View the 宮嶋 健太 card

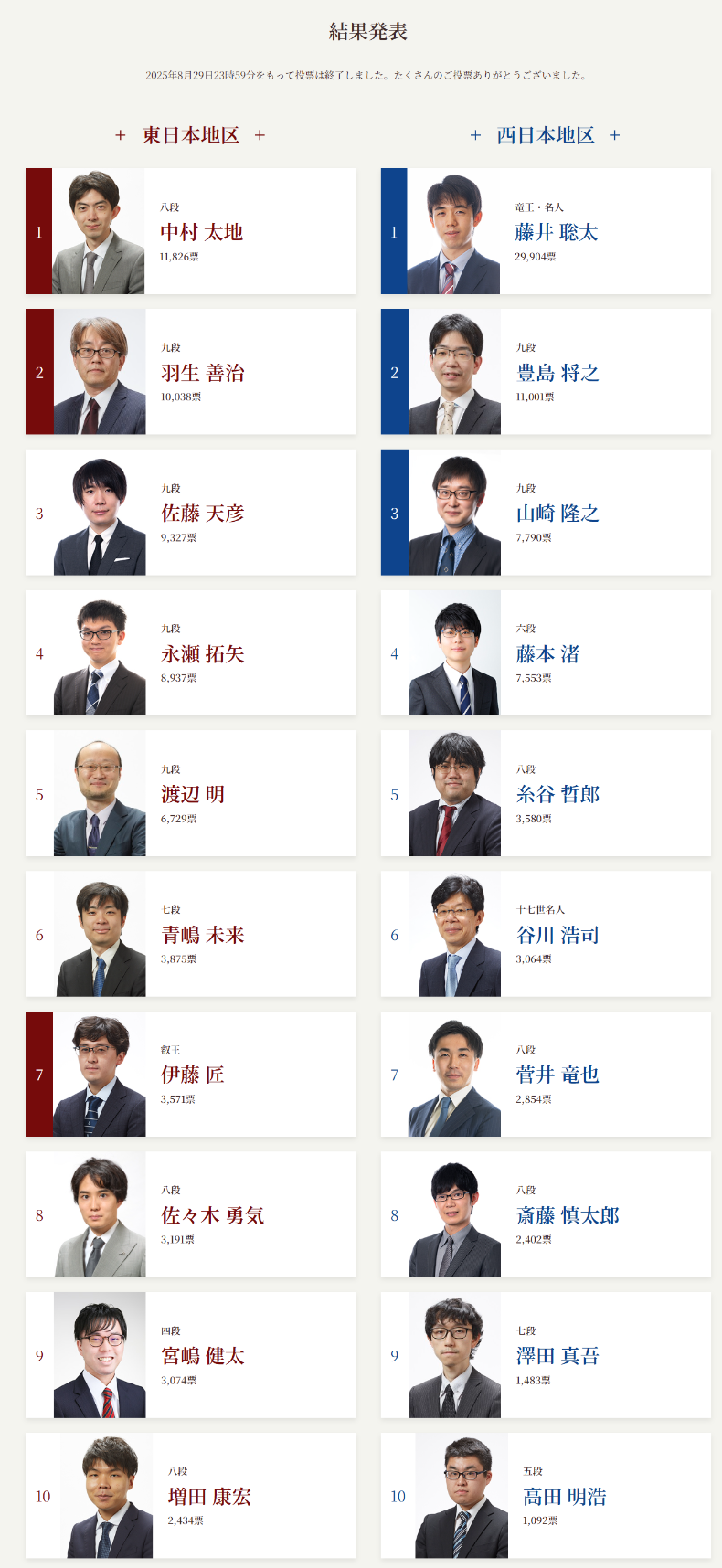click(x=191, y=1355)
